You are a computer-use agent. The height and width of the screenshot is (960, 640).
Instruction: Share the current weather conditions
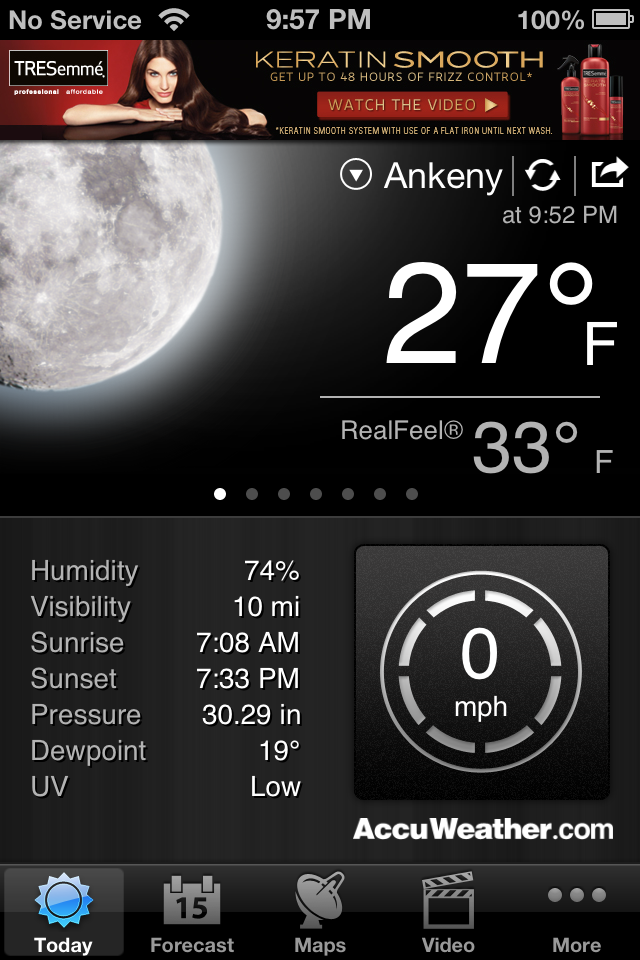(608, 175)
